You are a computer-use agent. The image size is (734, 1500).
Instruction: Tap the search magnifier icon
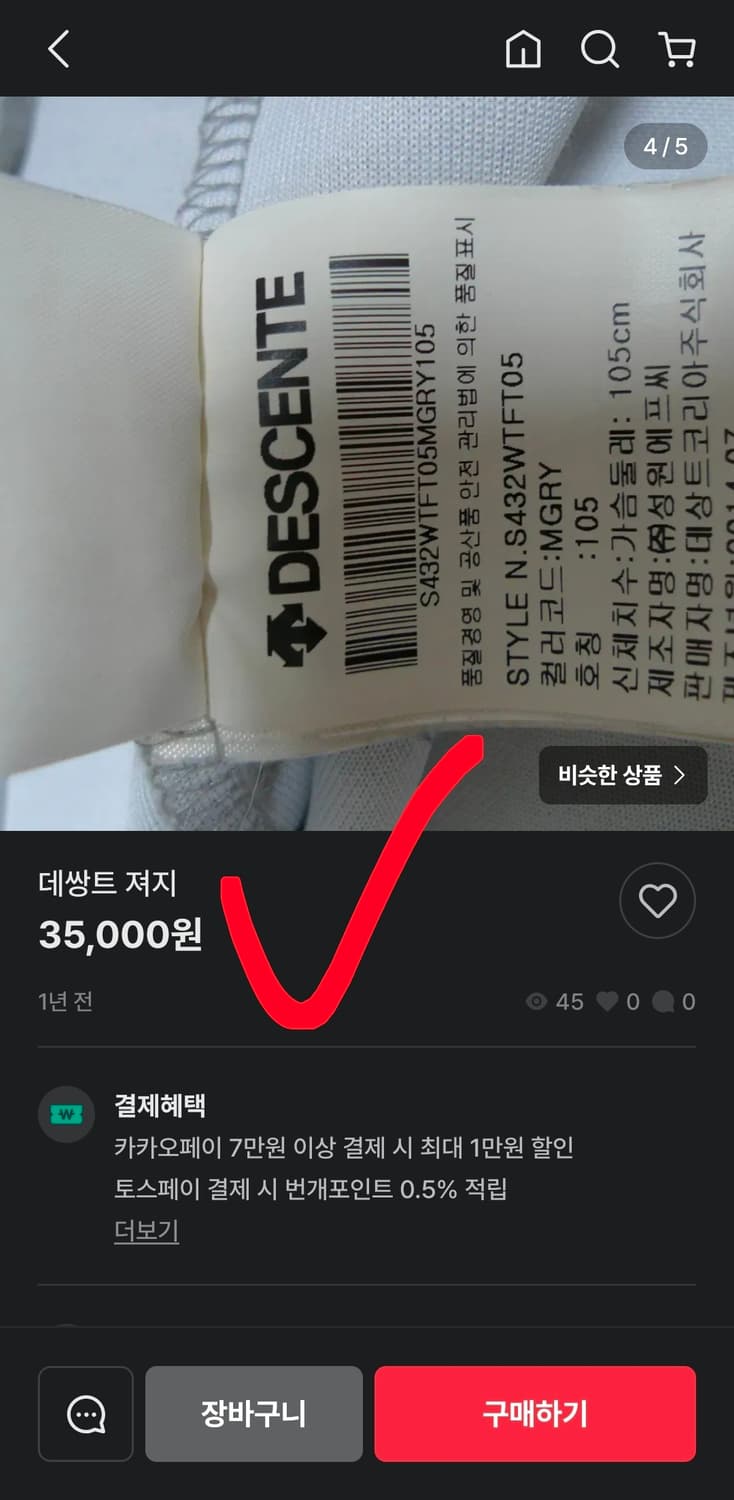click(x=598, y=50)
